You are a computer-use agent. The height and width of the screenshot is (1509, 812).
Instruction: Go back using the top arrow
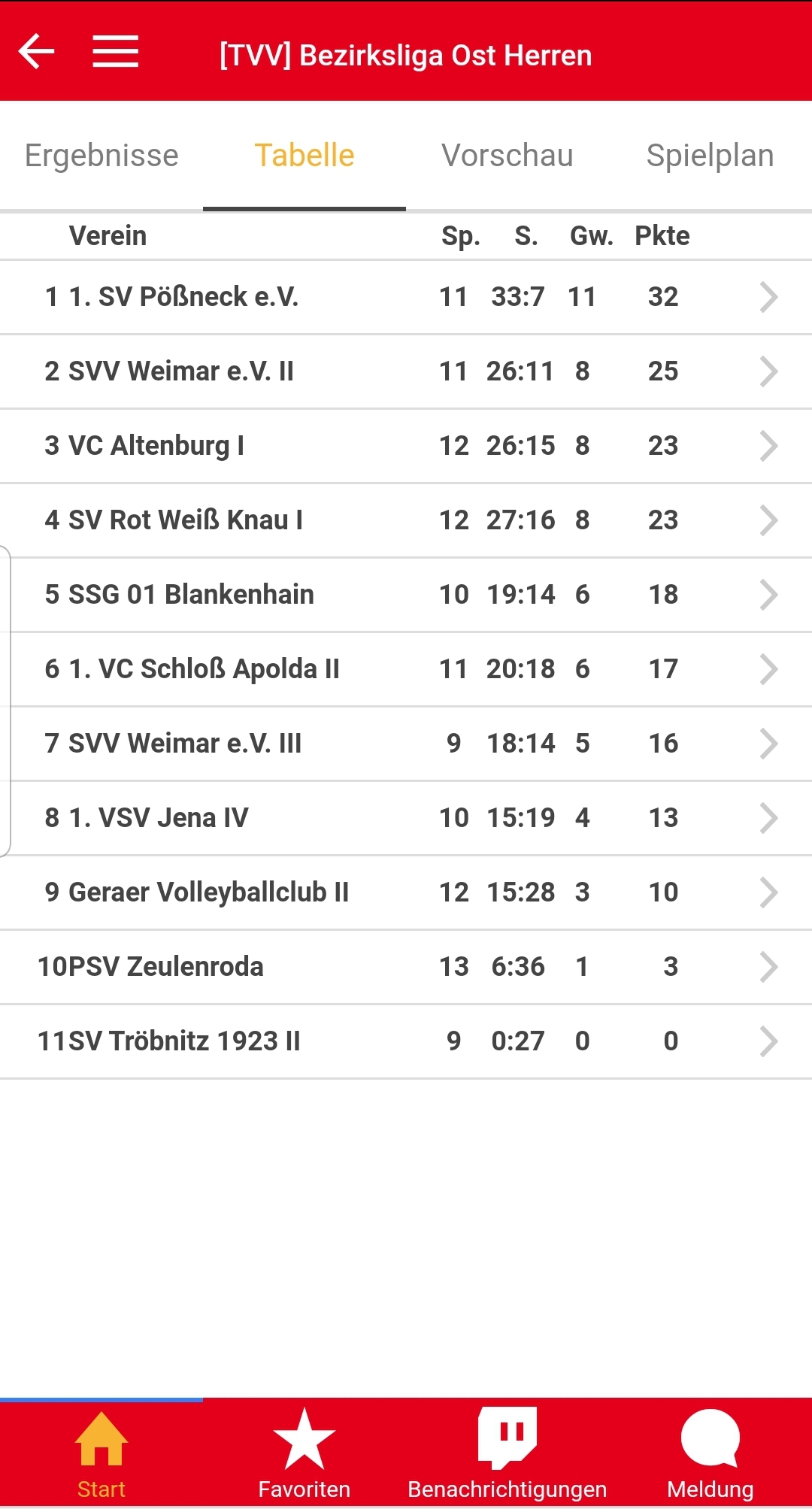[37, 52]
